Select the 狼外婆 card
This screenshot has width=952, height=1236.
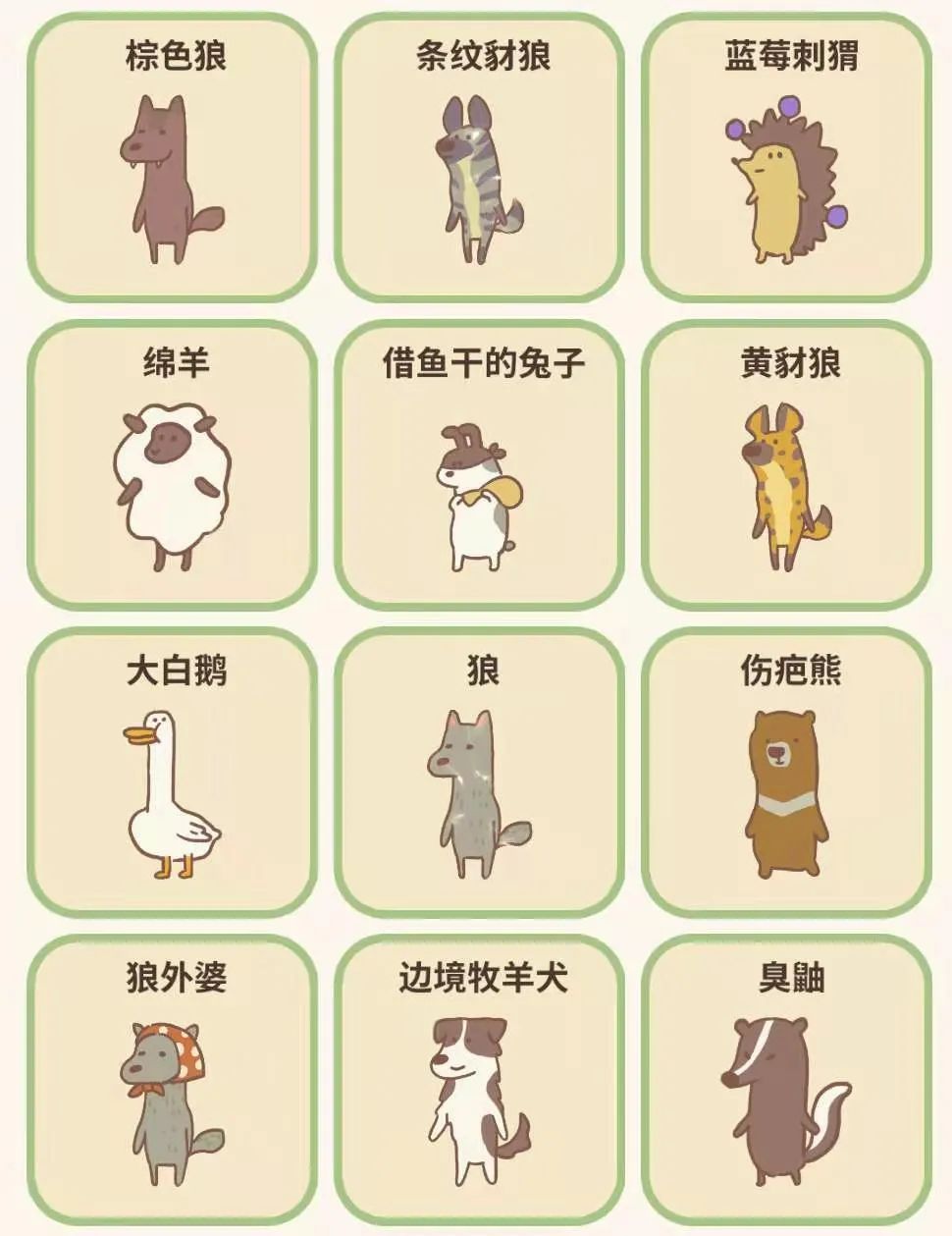[173, 1080]
